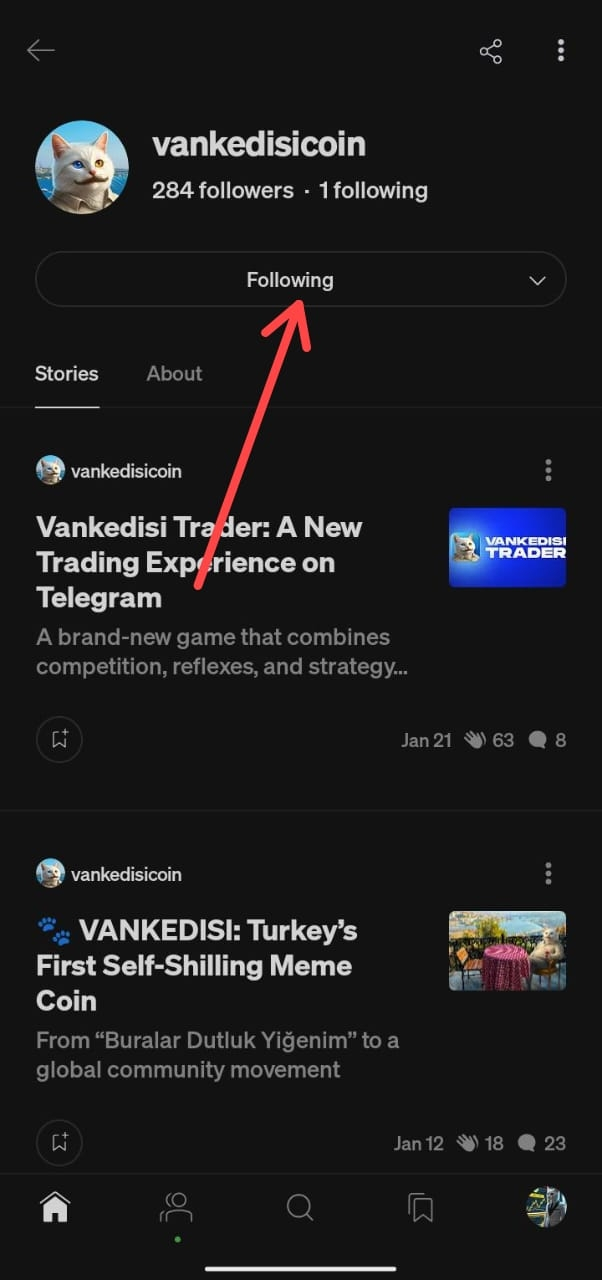Open the Search tab
Viewport: 602px width, 1280px height.
coord(300,1208)
